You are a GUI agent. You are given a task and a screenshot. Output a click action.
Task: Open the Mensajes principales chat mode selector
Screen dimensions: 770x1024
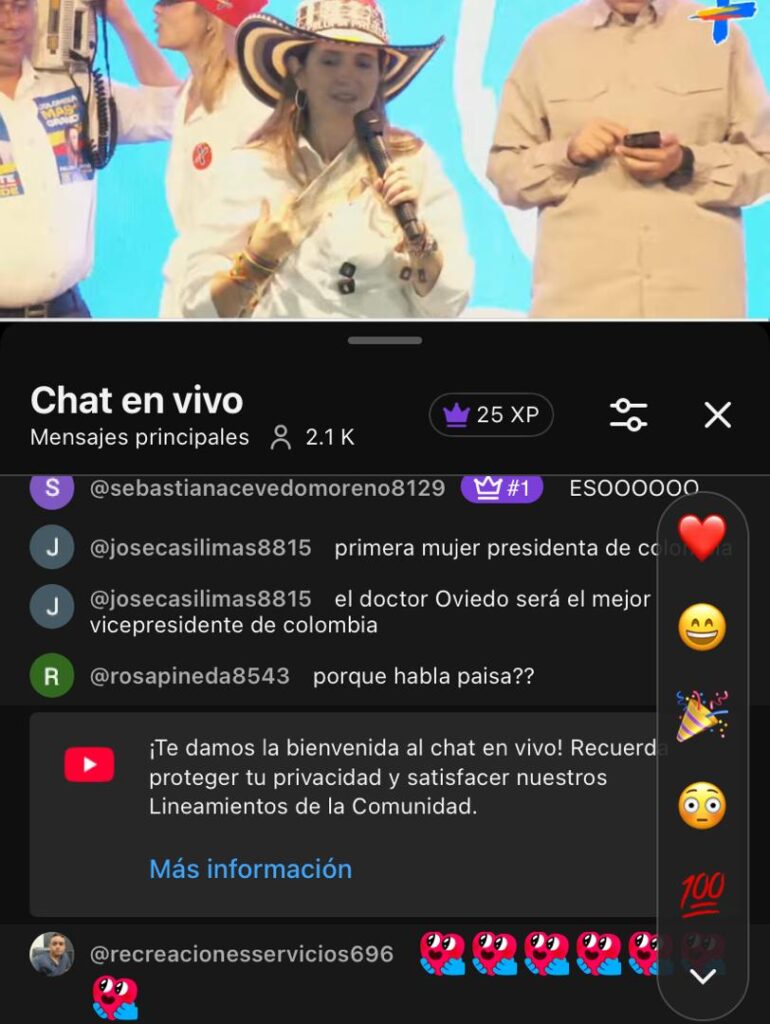point(139,437)
